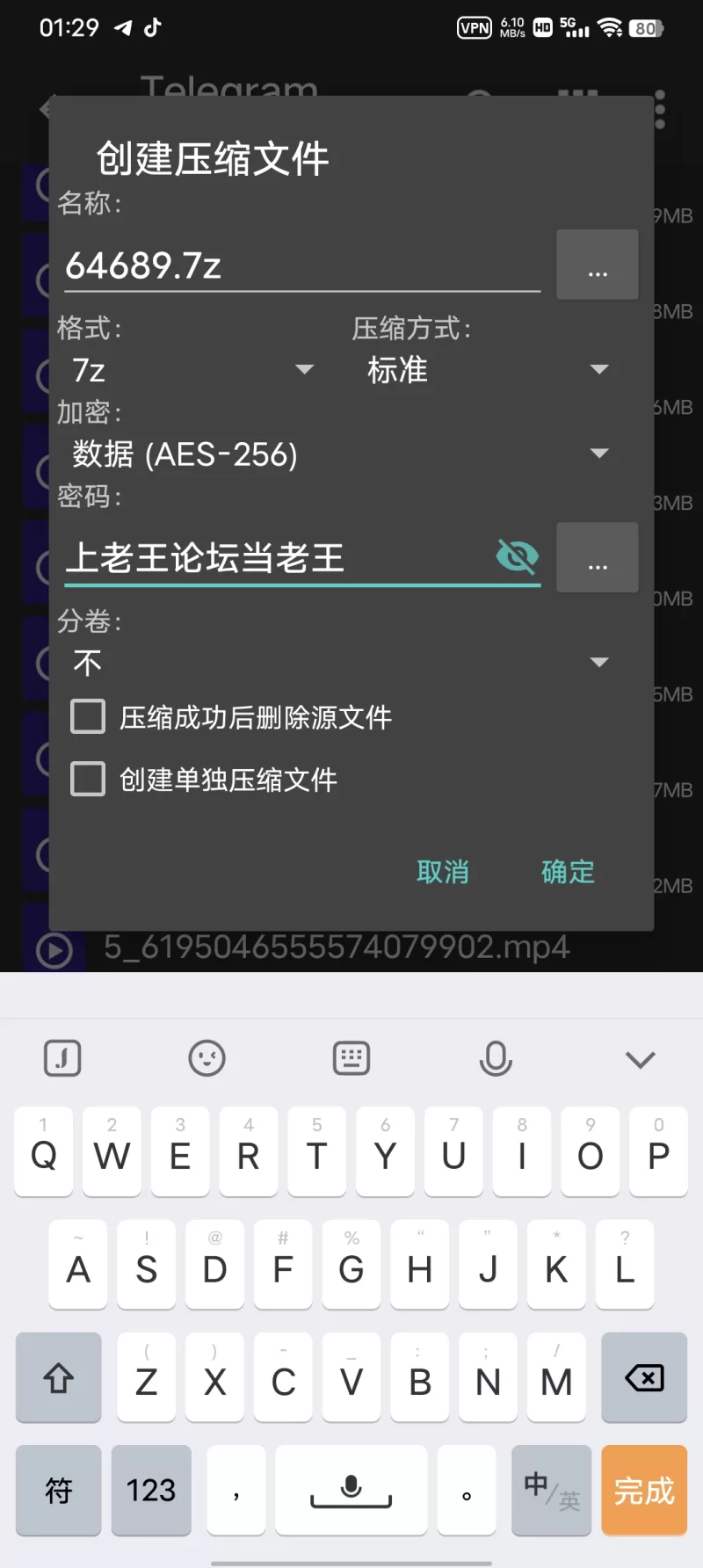Expand the 7z format dropdown

coord(193,370)
